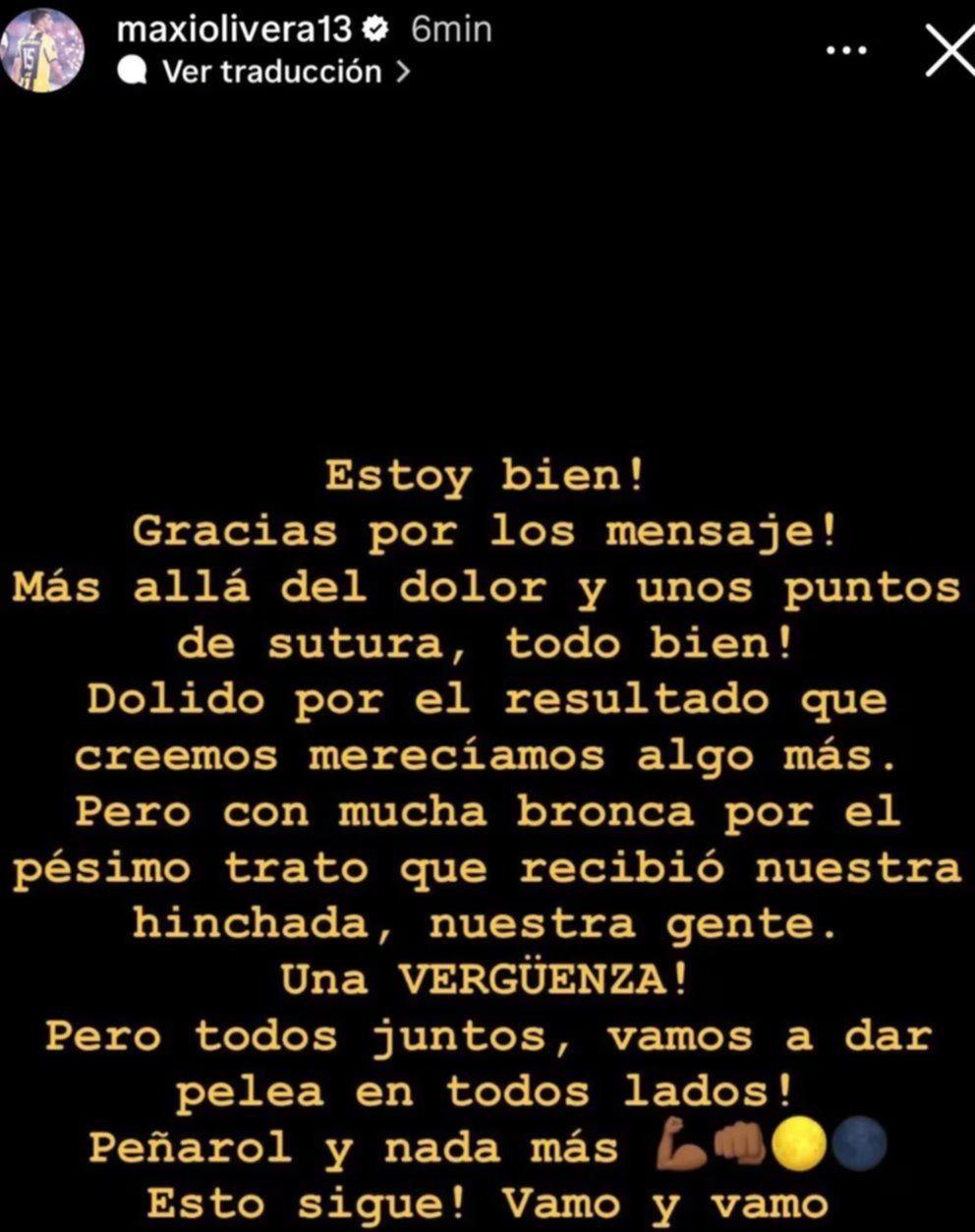Tap Ver traducción to translate story

click(272, 72)
